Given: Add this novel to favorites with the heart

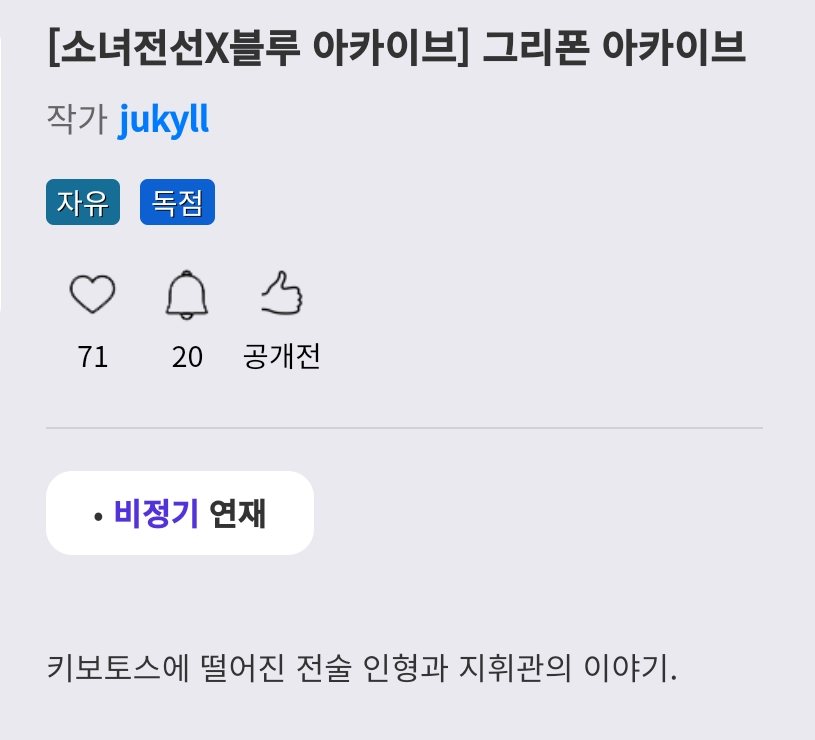Looking at the screenshot, I should pyautogui.click(x=92, y=295).
